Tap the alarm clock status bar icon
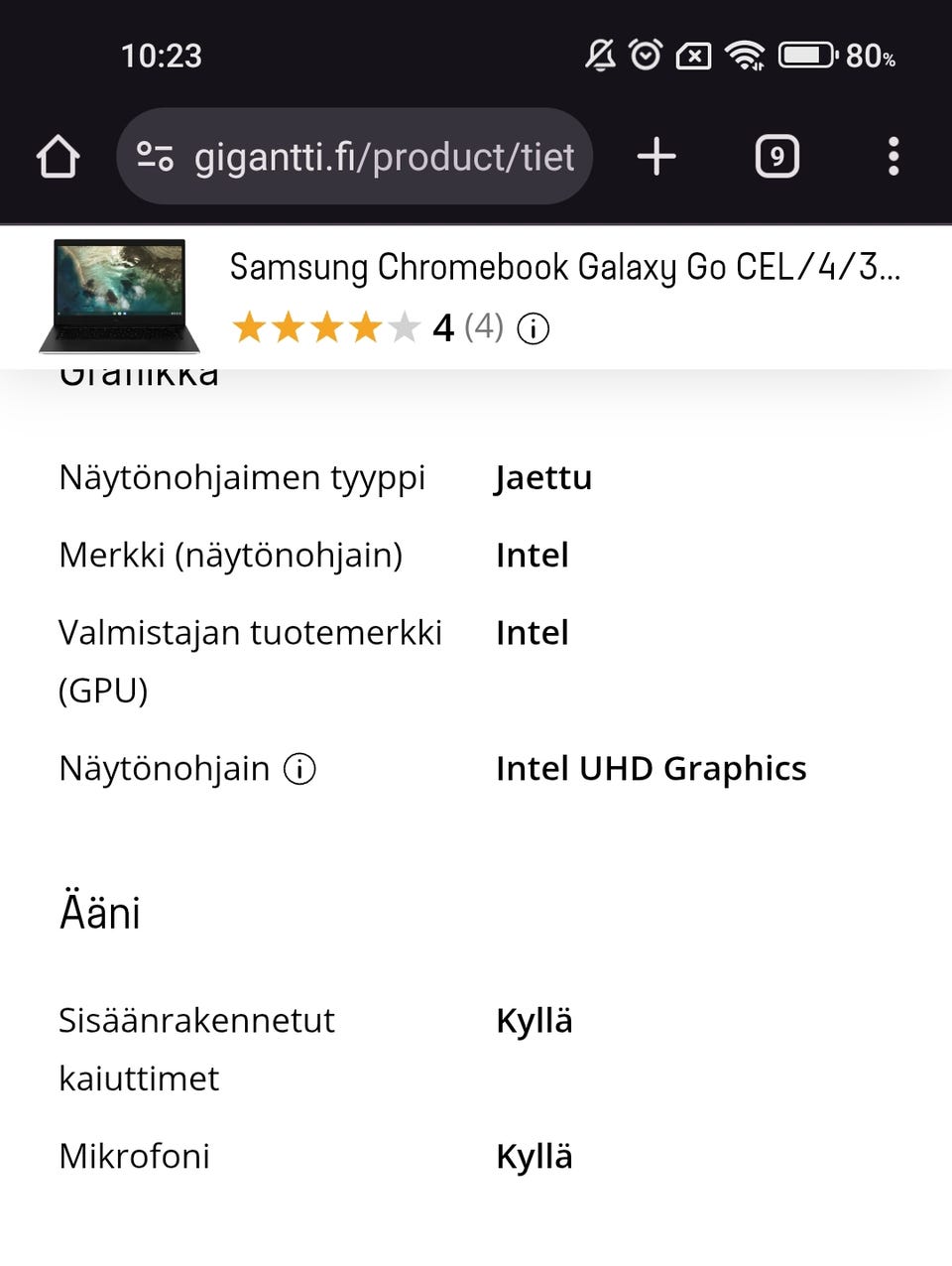 pos(646,55)
